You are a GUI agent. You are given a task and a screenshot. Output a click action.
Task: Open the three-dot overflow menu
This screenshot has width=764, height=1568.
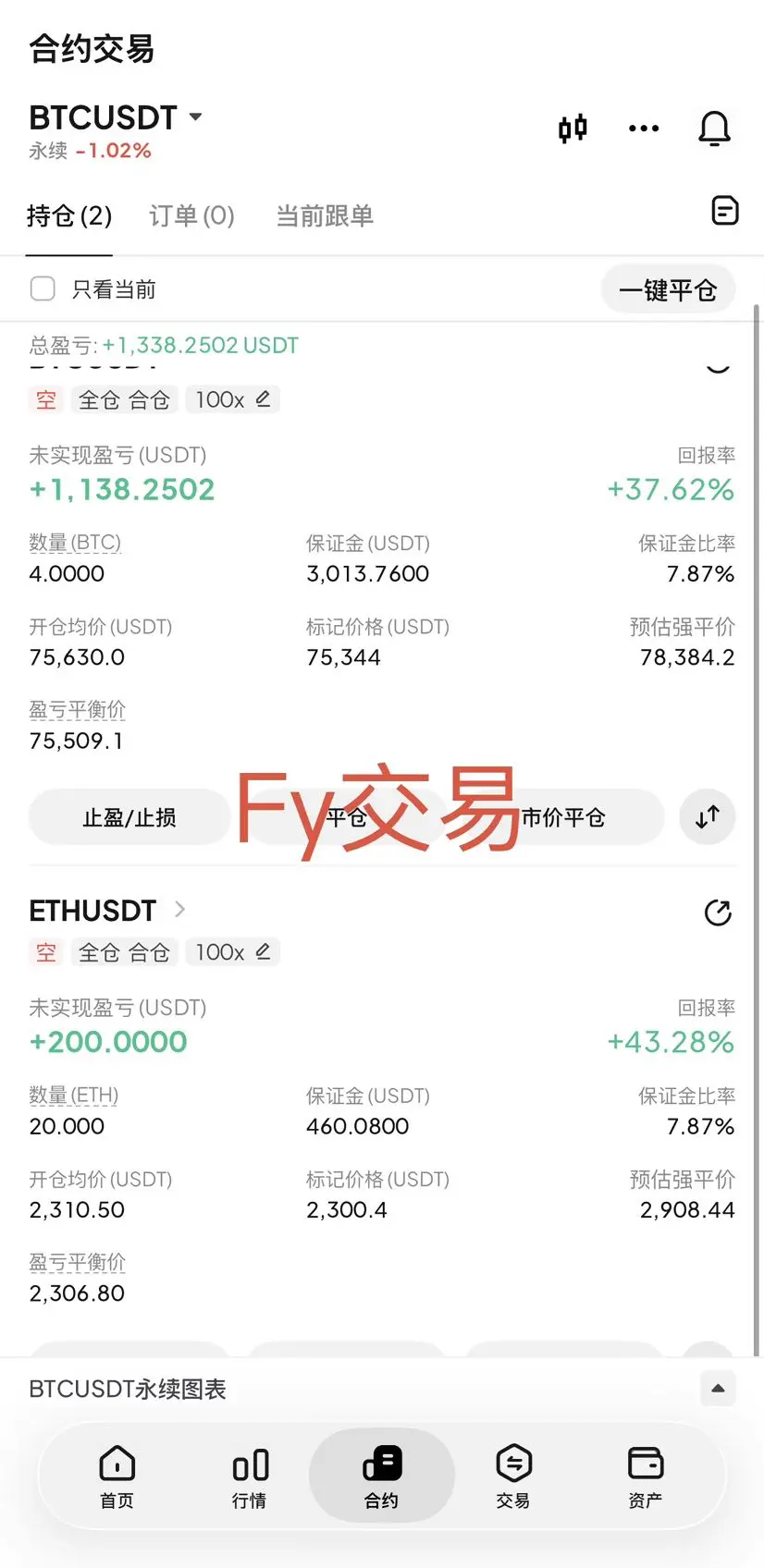pyautogui.click(x=644, y=129)
